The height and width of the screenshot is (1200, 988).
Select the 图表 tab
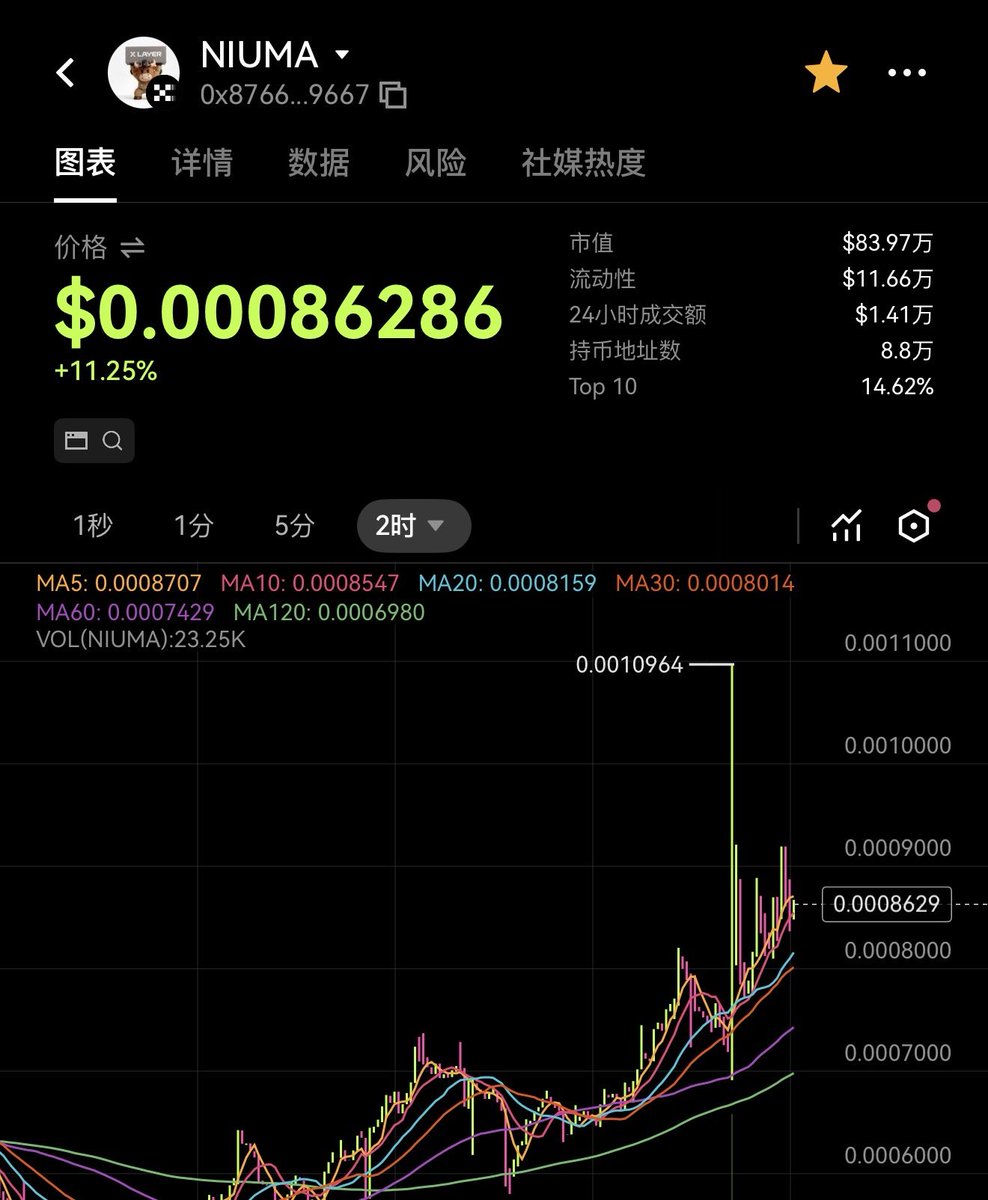coord(85,163)
